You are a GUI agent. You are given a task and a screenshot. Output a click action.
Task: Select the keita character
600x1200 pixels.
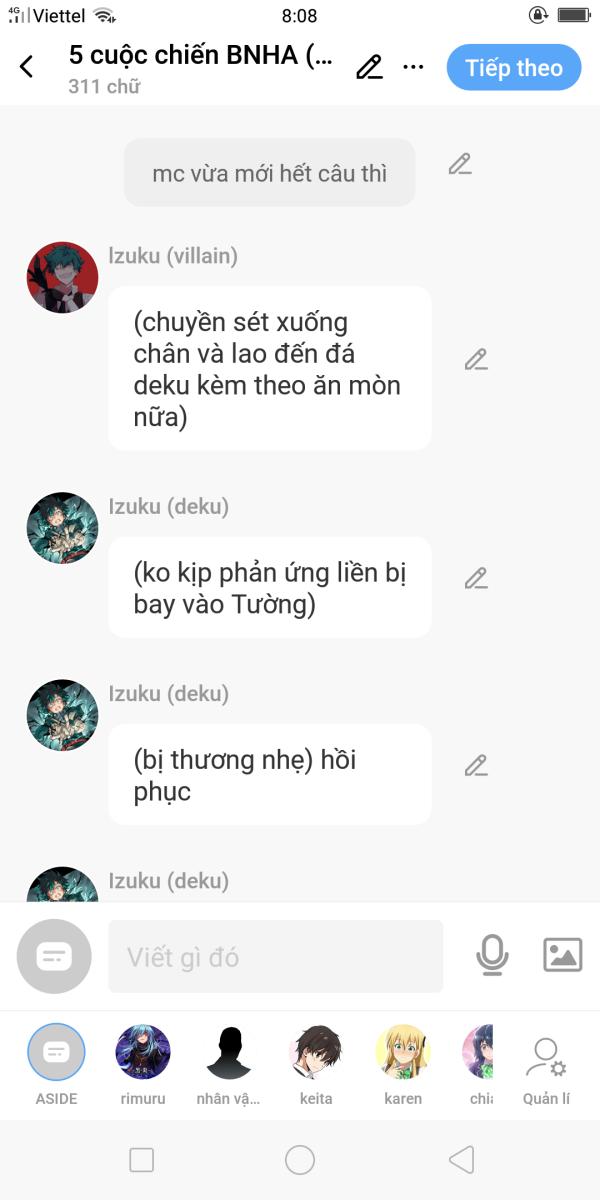316,1053
